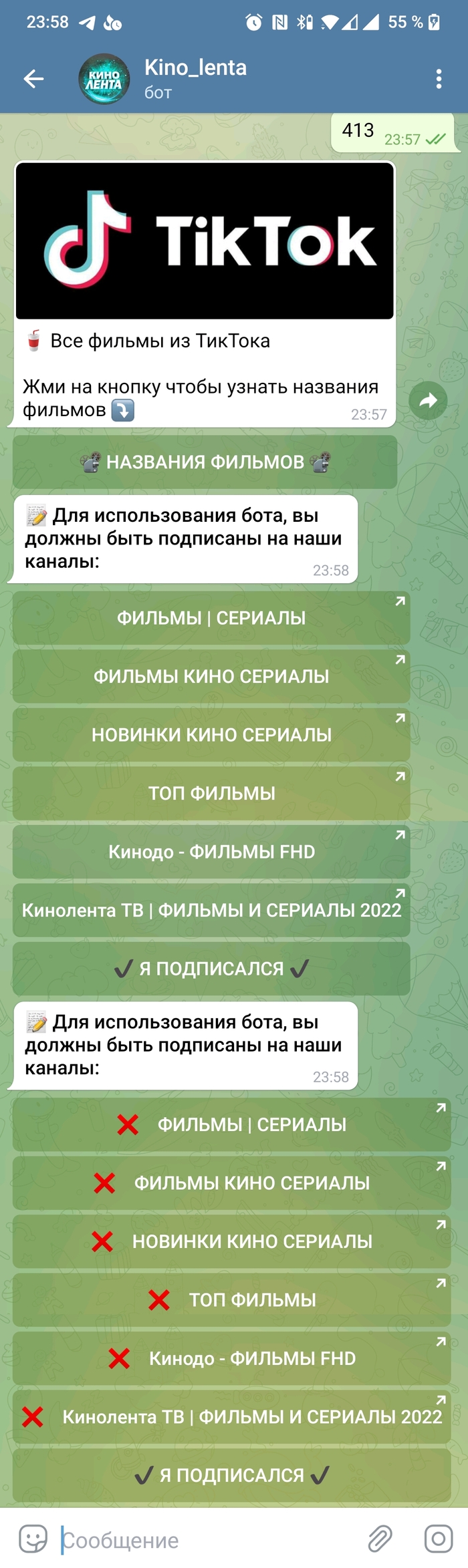Open ФИЛЬМЫ | СЕРИАЛЫ marked with red cross
This screenshot has width=468, height=1568.
[x=231, y=1124]
